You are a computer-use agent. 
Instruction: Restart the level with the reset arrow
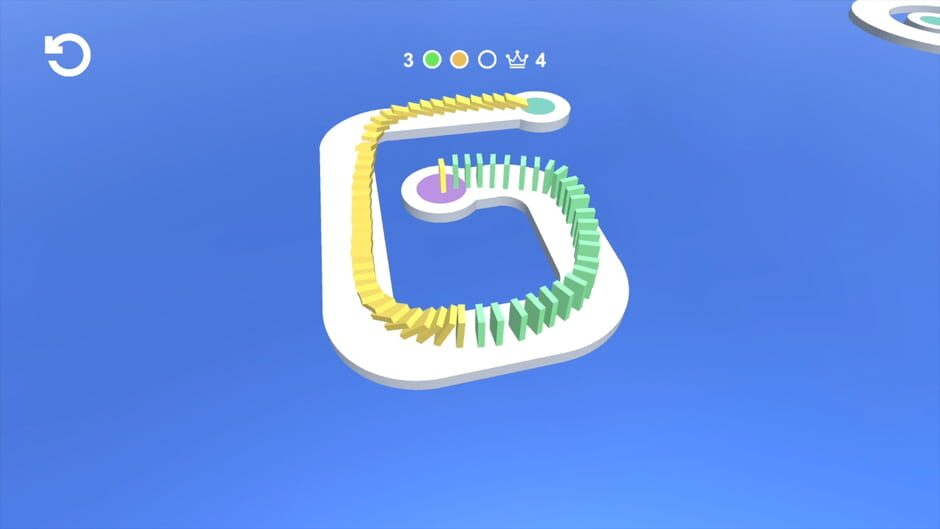point(68,56)
